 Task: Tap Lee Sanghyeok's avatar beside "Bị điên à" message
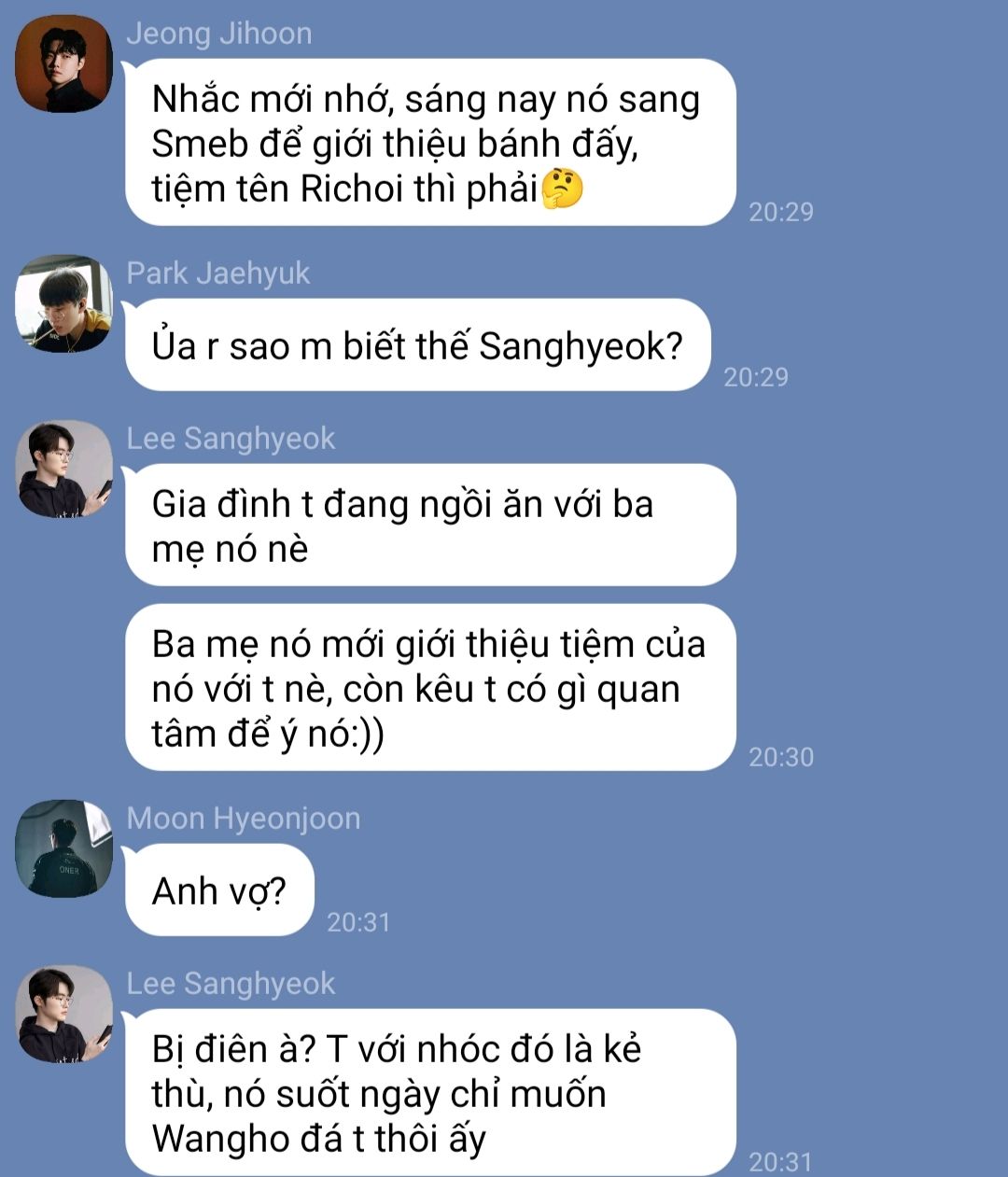point(63,1014)
